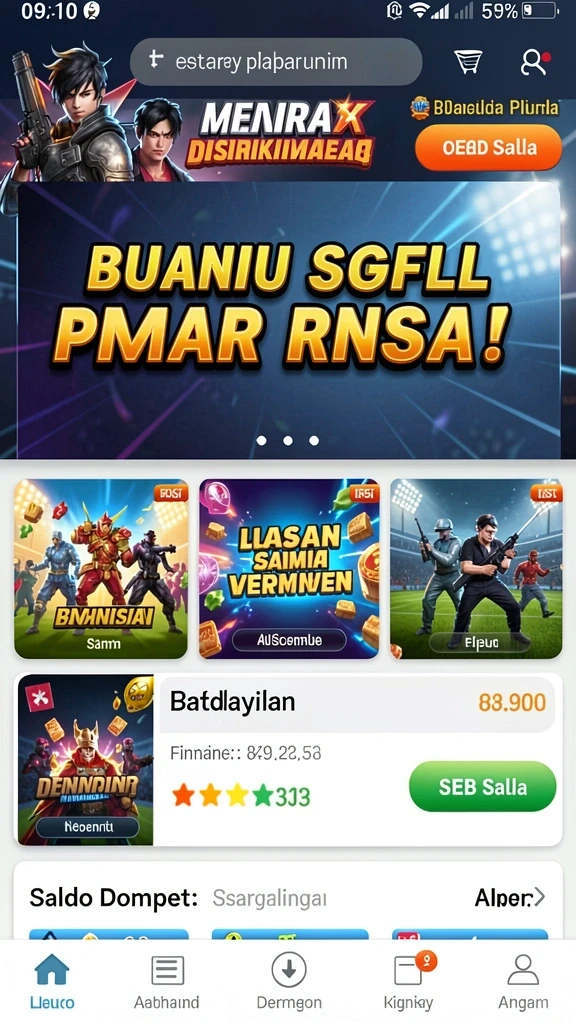576x1024 pixels.
Task: Open the Batdlayilan game cover image
Action: 86,760
